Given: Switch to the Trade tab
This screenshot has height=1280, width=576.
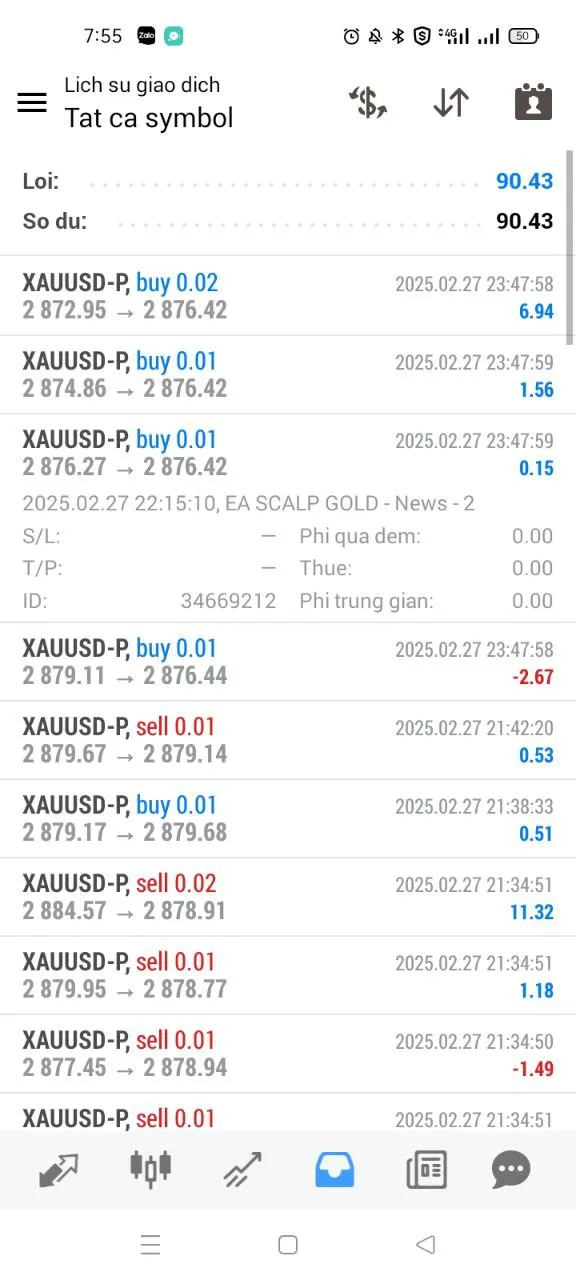Looking at the screenshot, I should (243, 1168).
